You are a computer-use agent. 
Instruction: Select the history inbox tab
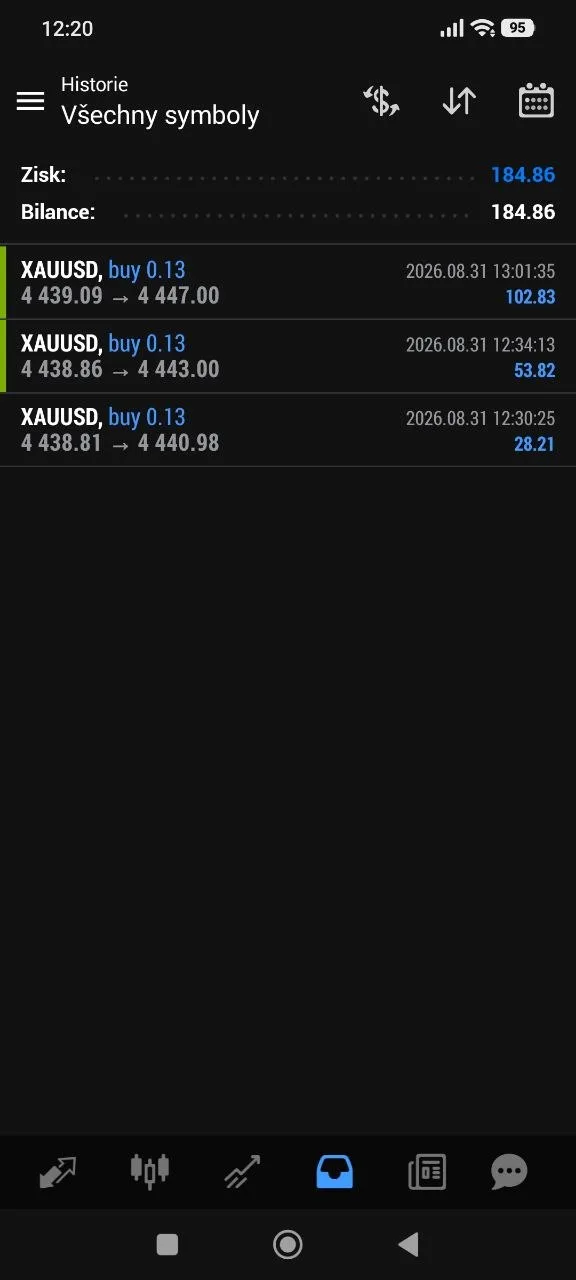coord(334,1171)
